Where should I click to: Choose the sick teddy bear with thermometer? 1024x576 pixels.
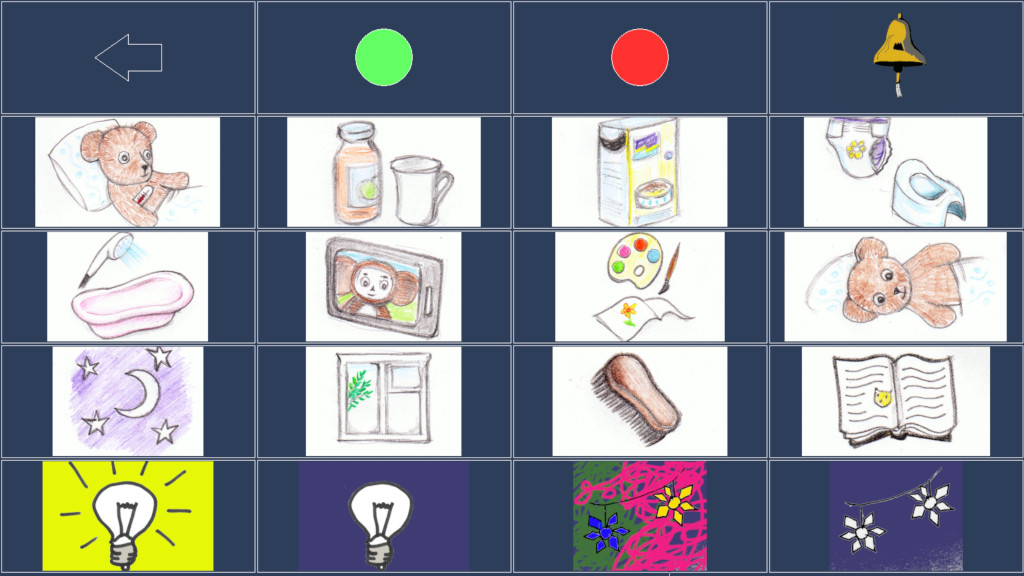click(127, 172)
